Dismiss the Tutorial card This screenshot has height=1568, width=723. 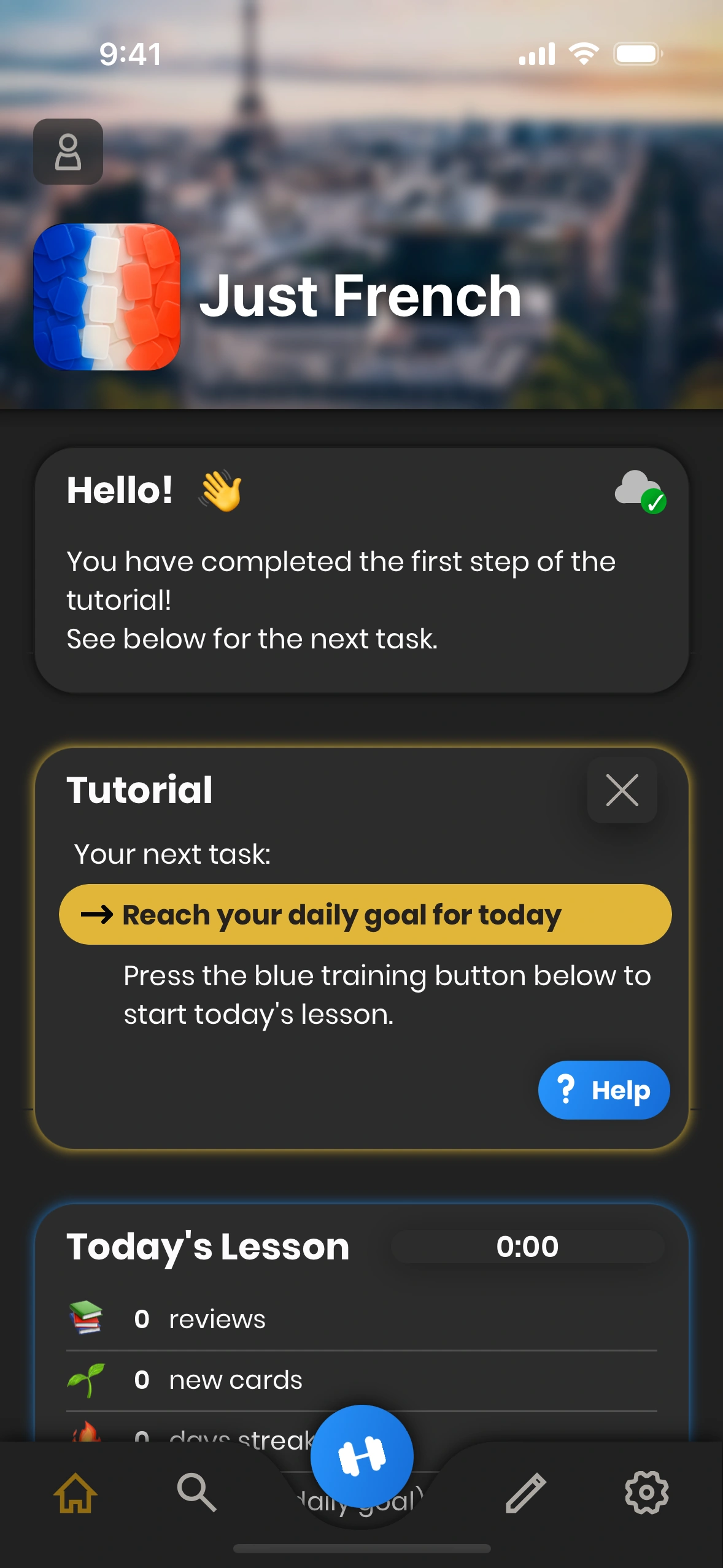622,790
